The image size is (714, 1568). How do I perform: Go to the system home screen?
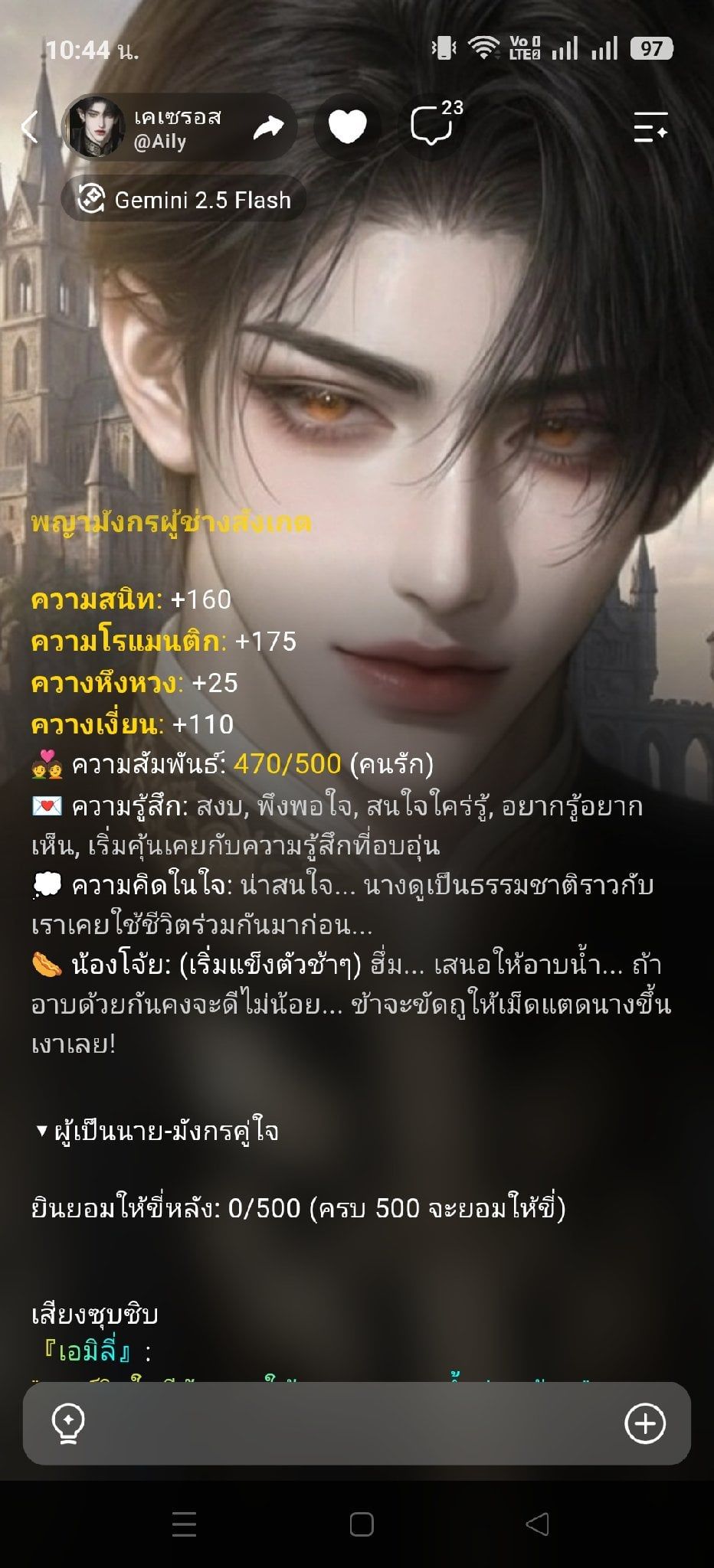pyautogui.click(x=362, y=1524)
